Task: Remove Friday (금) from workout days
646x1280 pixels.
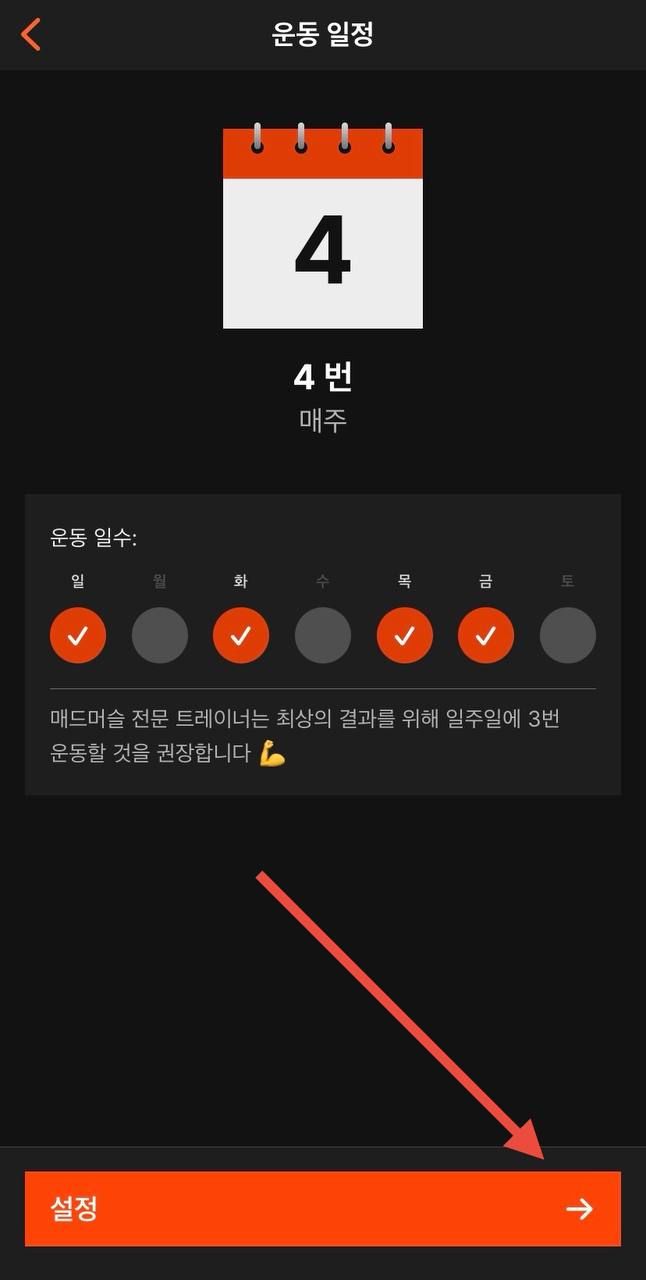Action: (486, 635)
